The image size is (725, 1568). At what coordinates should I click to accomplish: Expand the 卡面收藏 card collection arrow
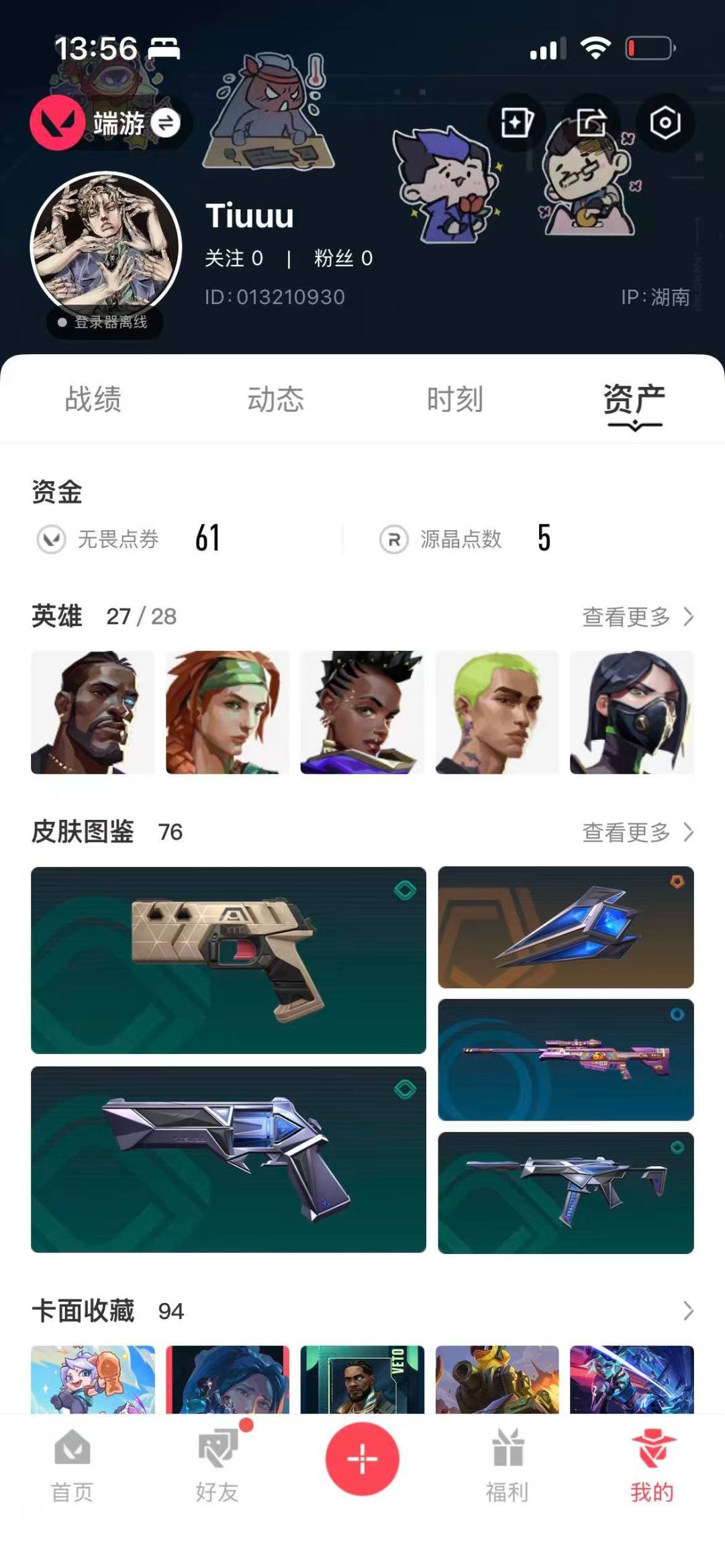pyautogui.click(x=688, y=1310)
